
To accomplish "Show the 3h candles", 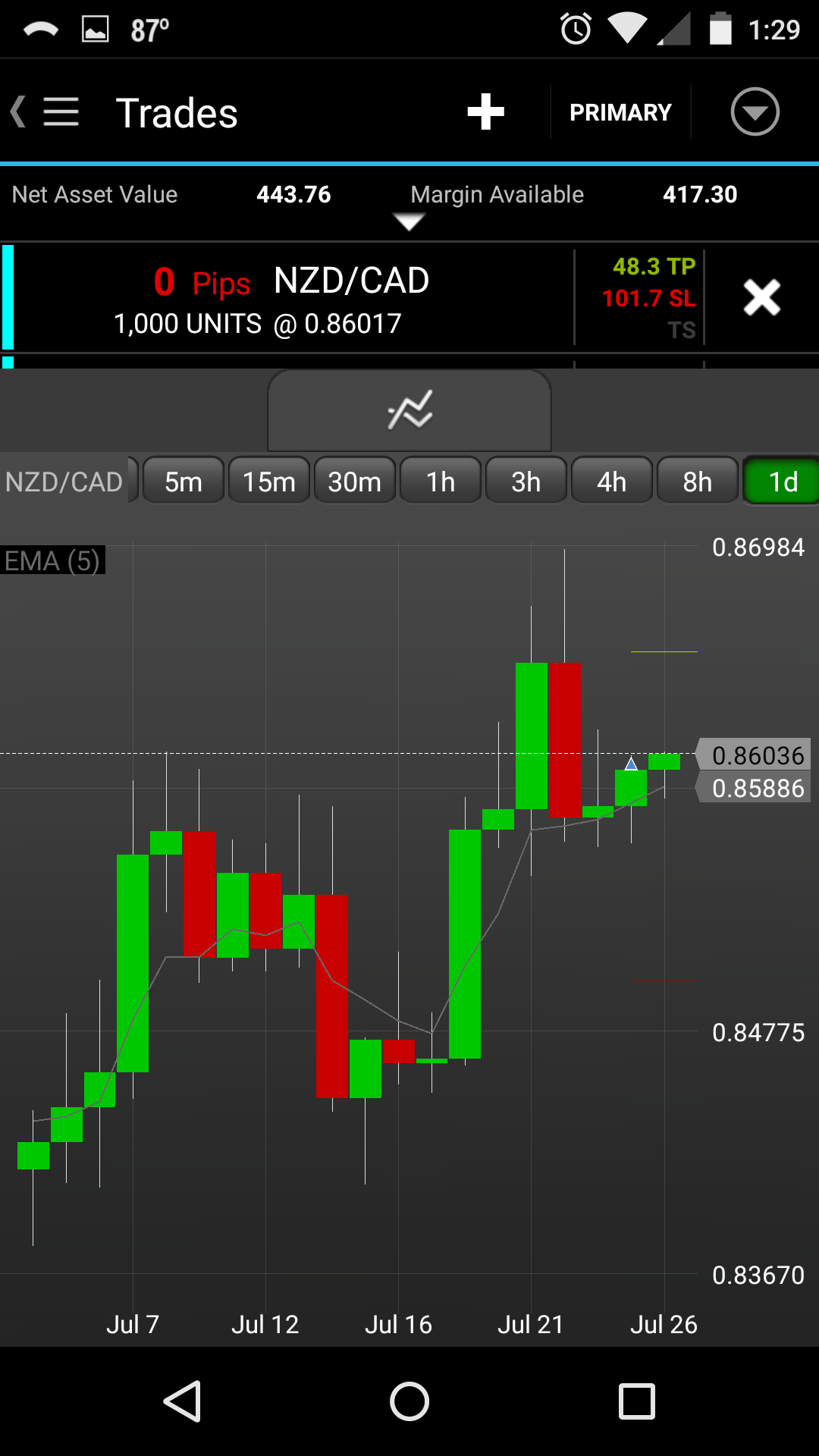I will tap(526, 482).
